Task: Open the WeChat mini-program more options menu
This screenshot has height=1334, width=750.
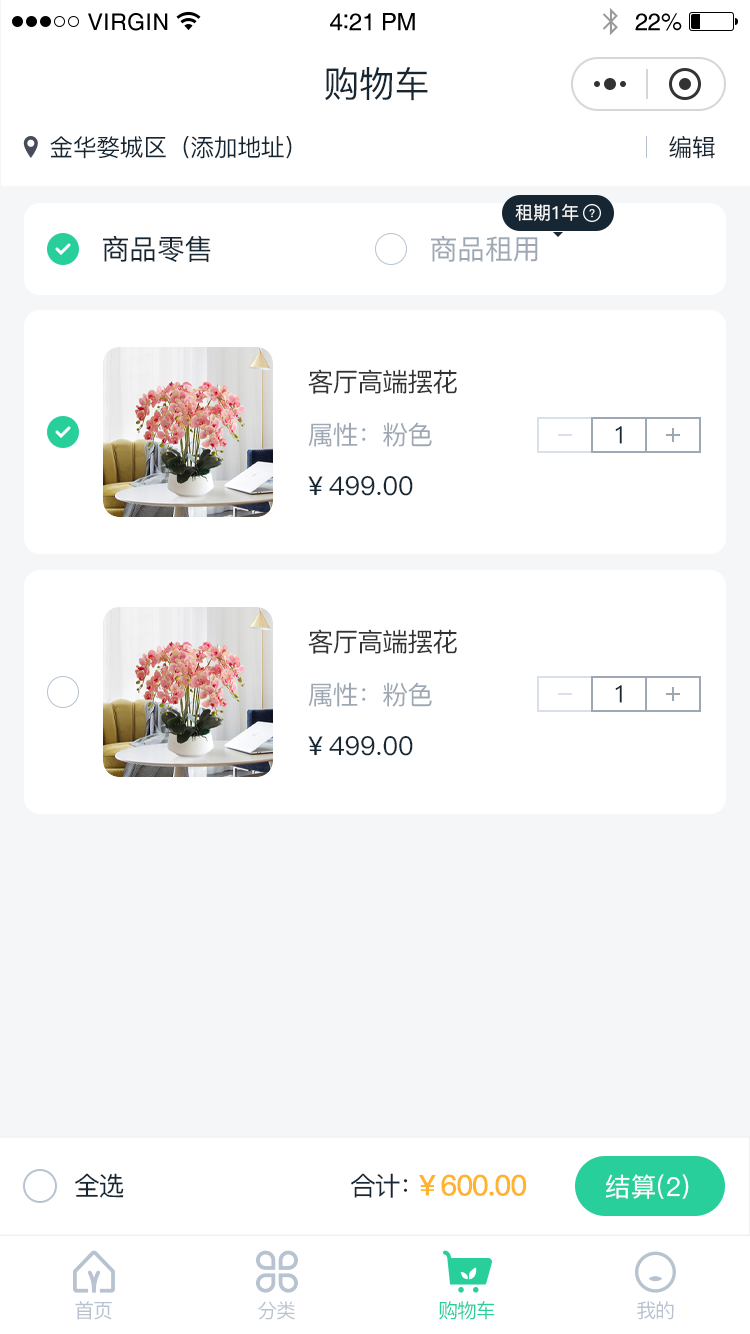Action: pyautogui.click(x=610, y=84)
